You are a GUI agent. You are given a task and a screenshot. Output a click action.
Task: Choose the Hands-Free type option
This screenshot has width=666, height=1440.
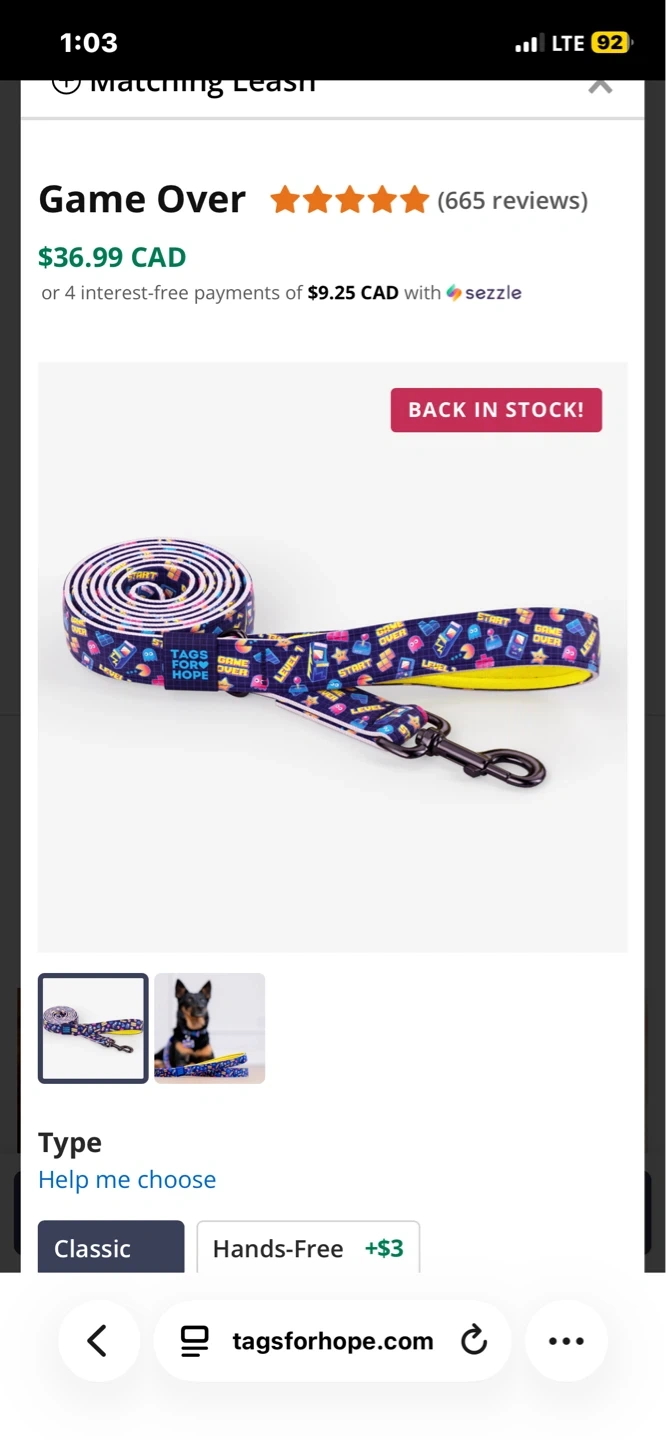pos(308,1247)
